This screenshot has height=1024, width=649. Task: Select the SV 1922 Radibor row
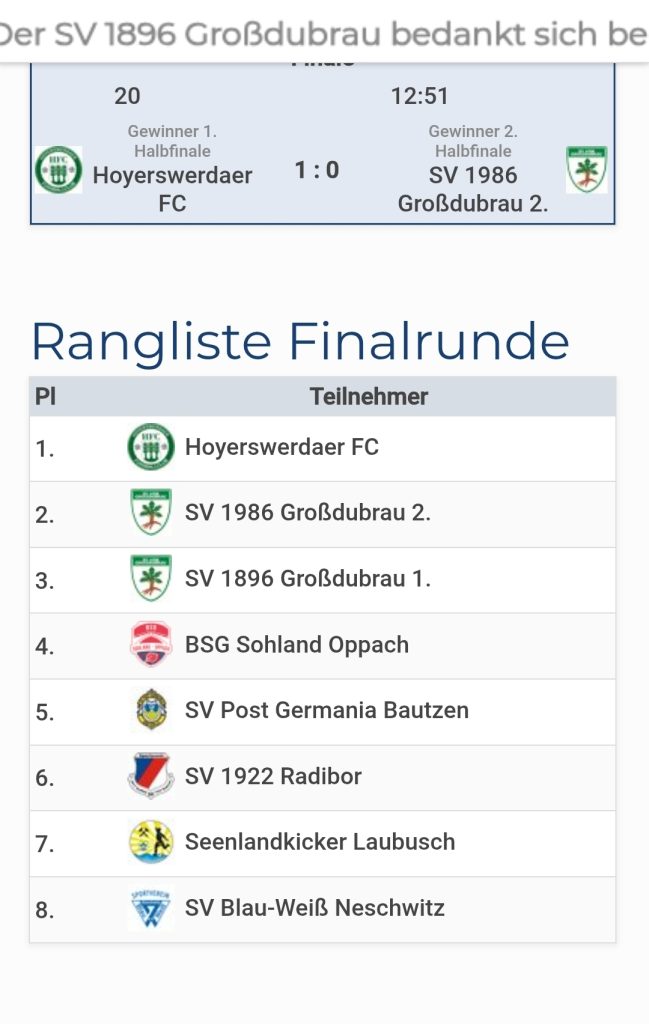(273, 777)
